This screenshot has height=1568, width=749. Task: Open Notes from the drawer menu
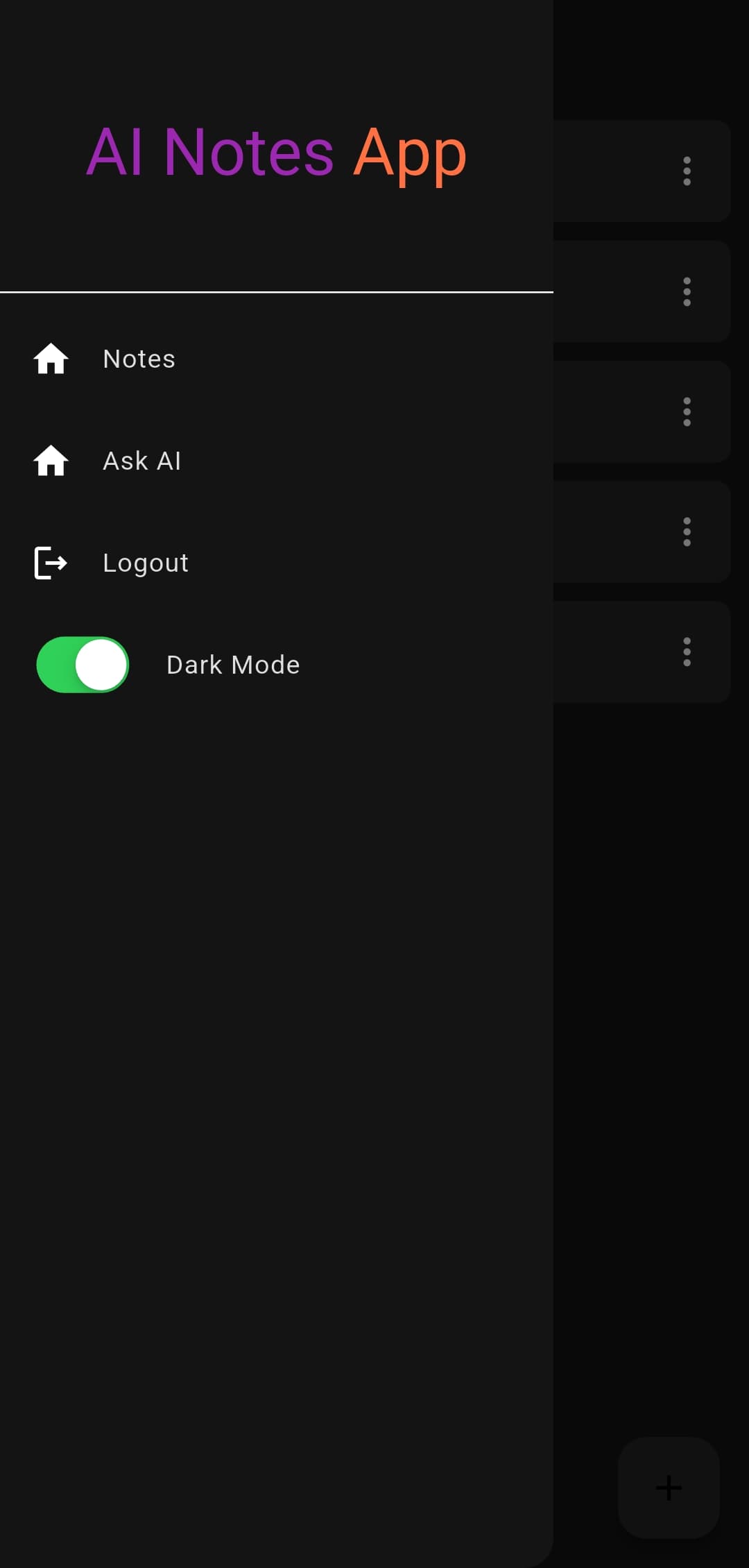[139, 359]
